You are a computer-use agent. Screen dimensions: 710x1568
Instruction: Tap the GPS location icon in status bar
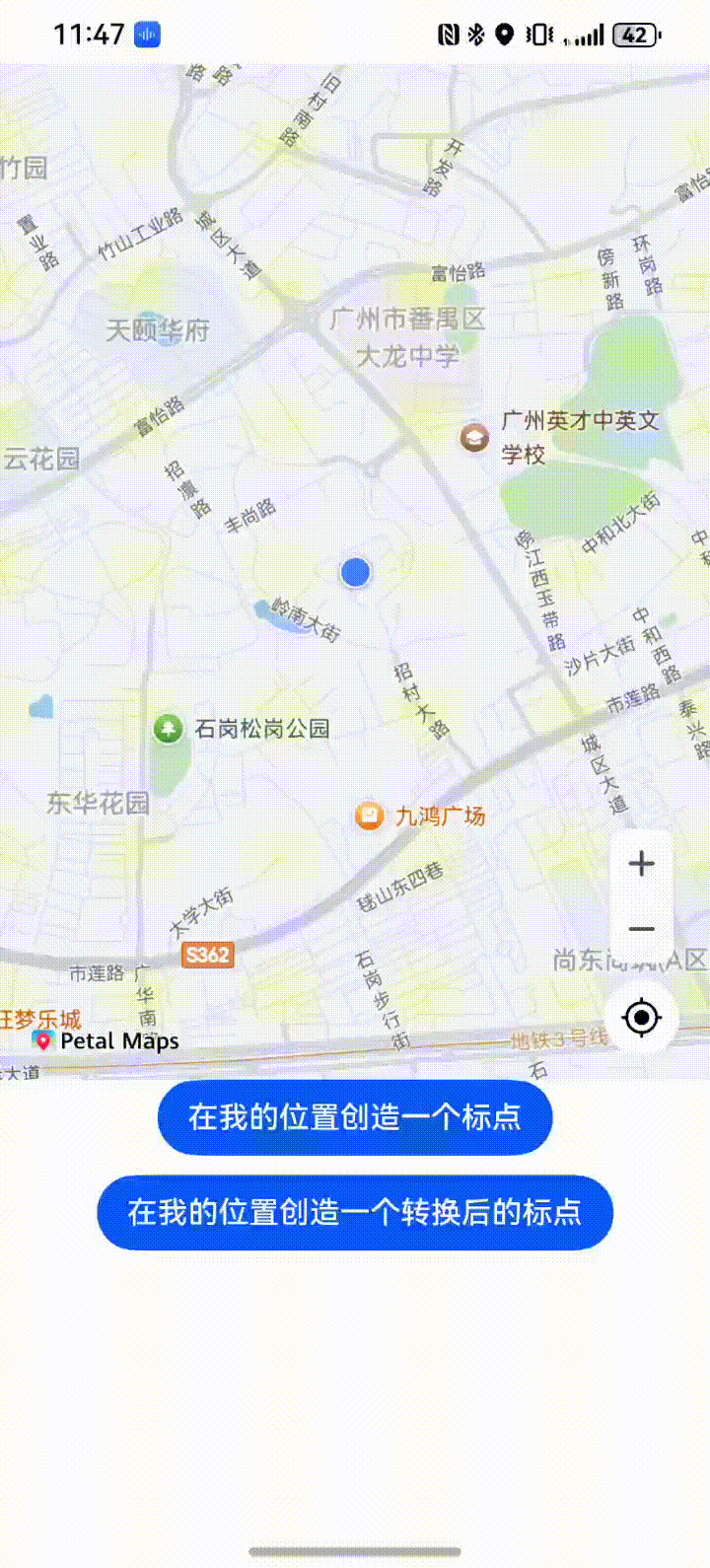[x=503, y=33]
